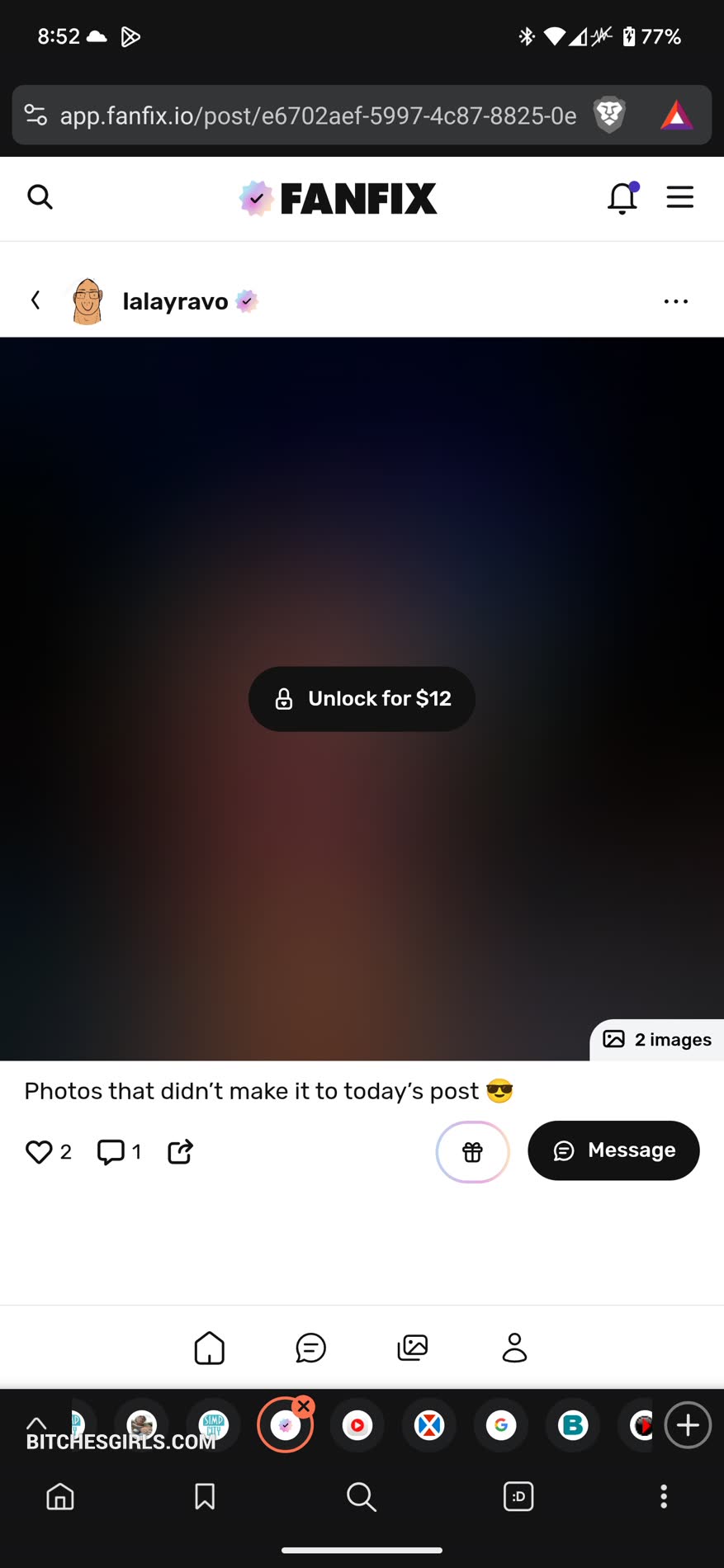Send a gift tip
Screen dimensions: 724x1568
pos(472,1151)
